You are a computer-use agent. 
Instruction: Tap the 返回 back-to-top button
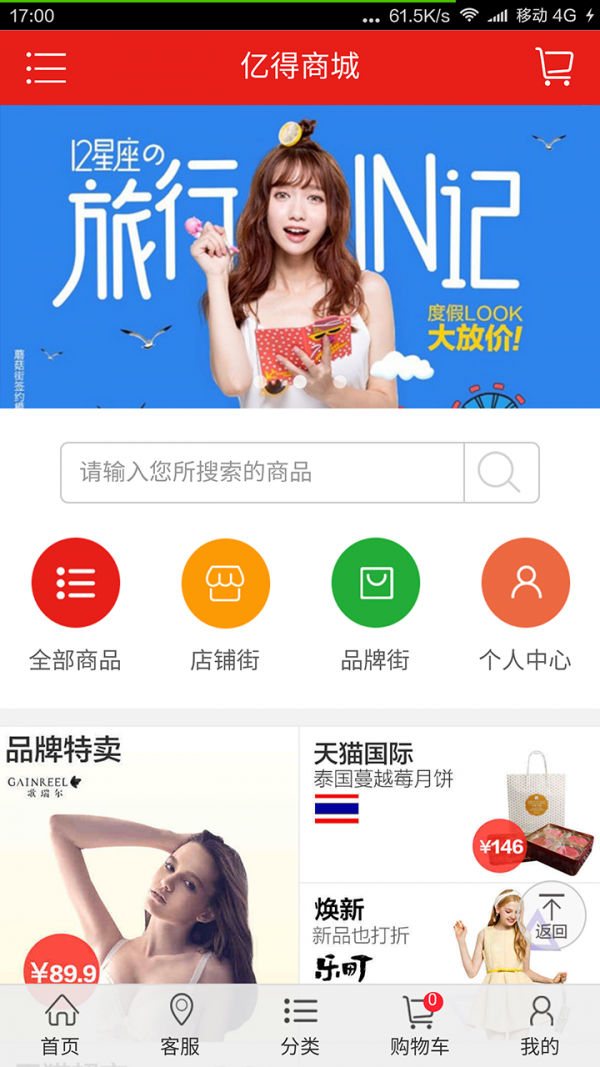click(x=551, y=914)
